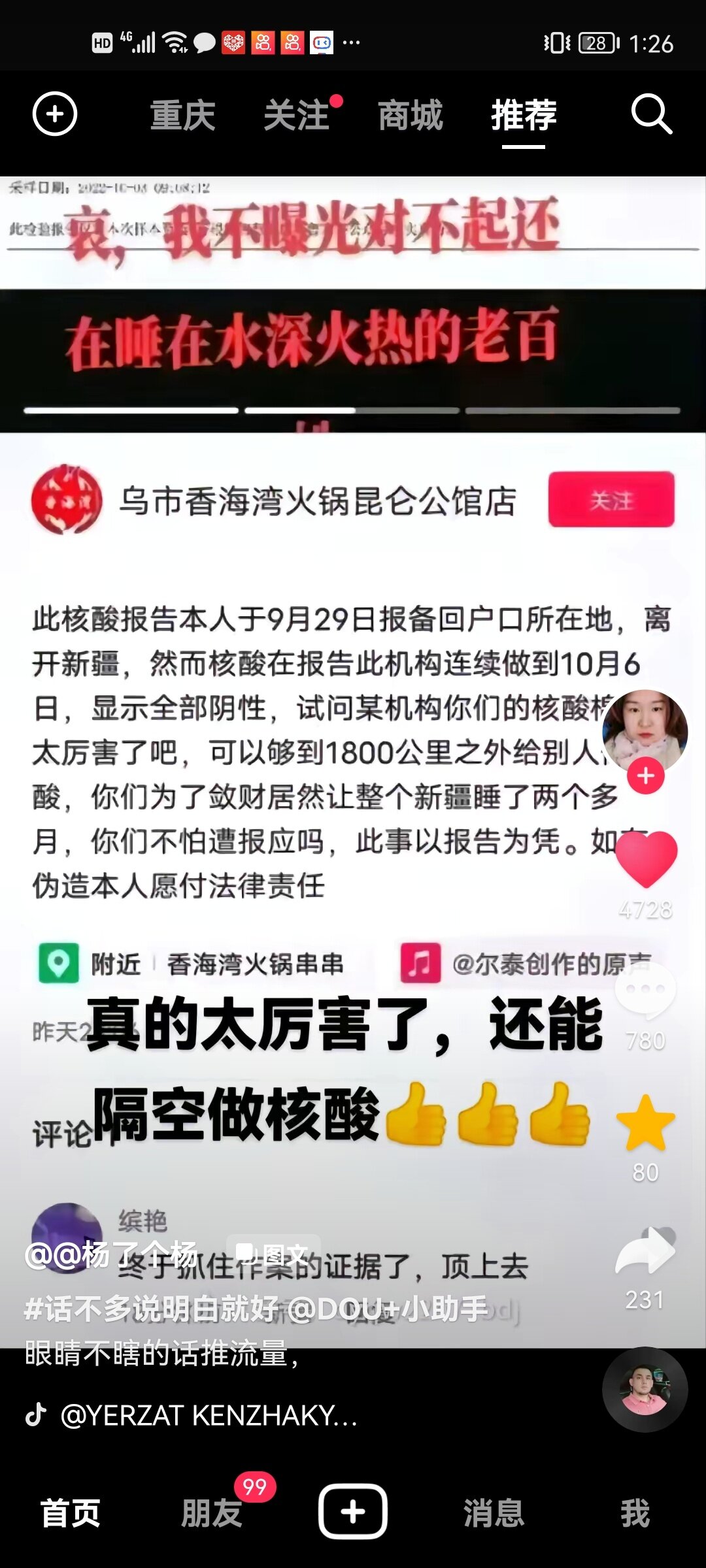Add this post to favorites star
The height and width of the screenshot is (1568, 706).
click(x=645, y=1124)
